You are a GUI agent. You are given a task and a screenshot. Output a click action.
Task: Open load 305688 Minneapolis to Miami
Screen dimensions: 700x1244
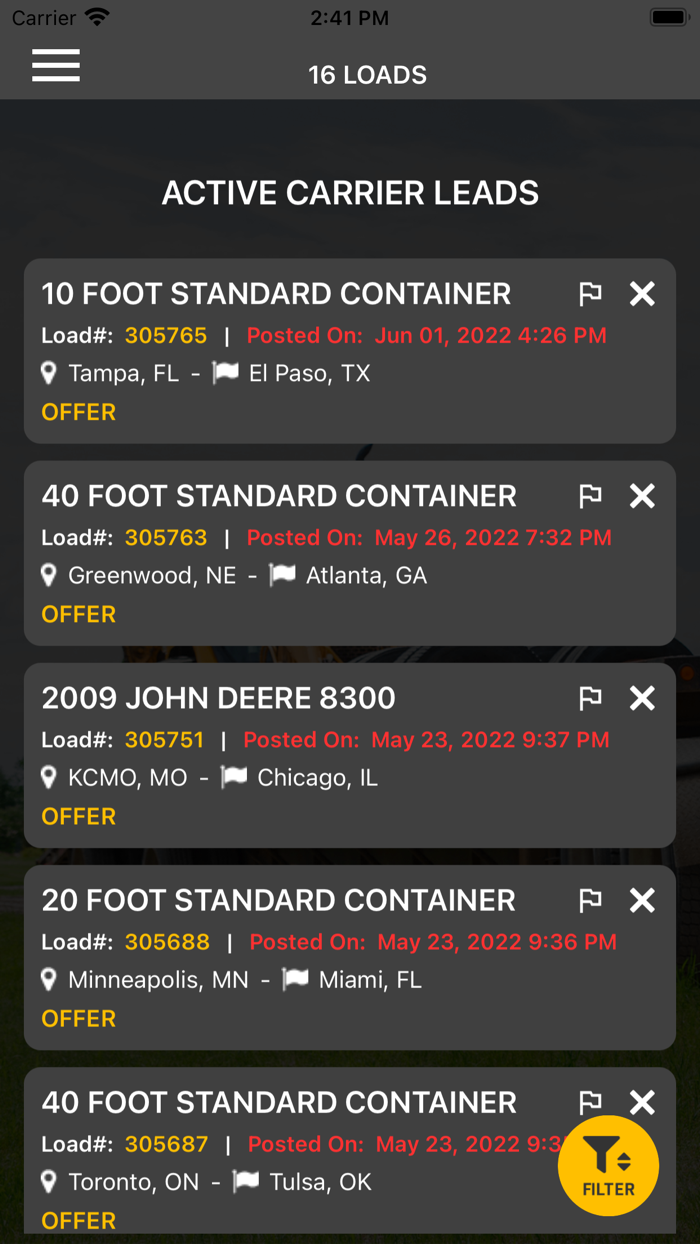click(x=300, y=979)
